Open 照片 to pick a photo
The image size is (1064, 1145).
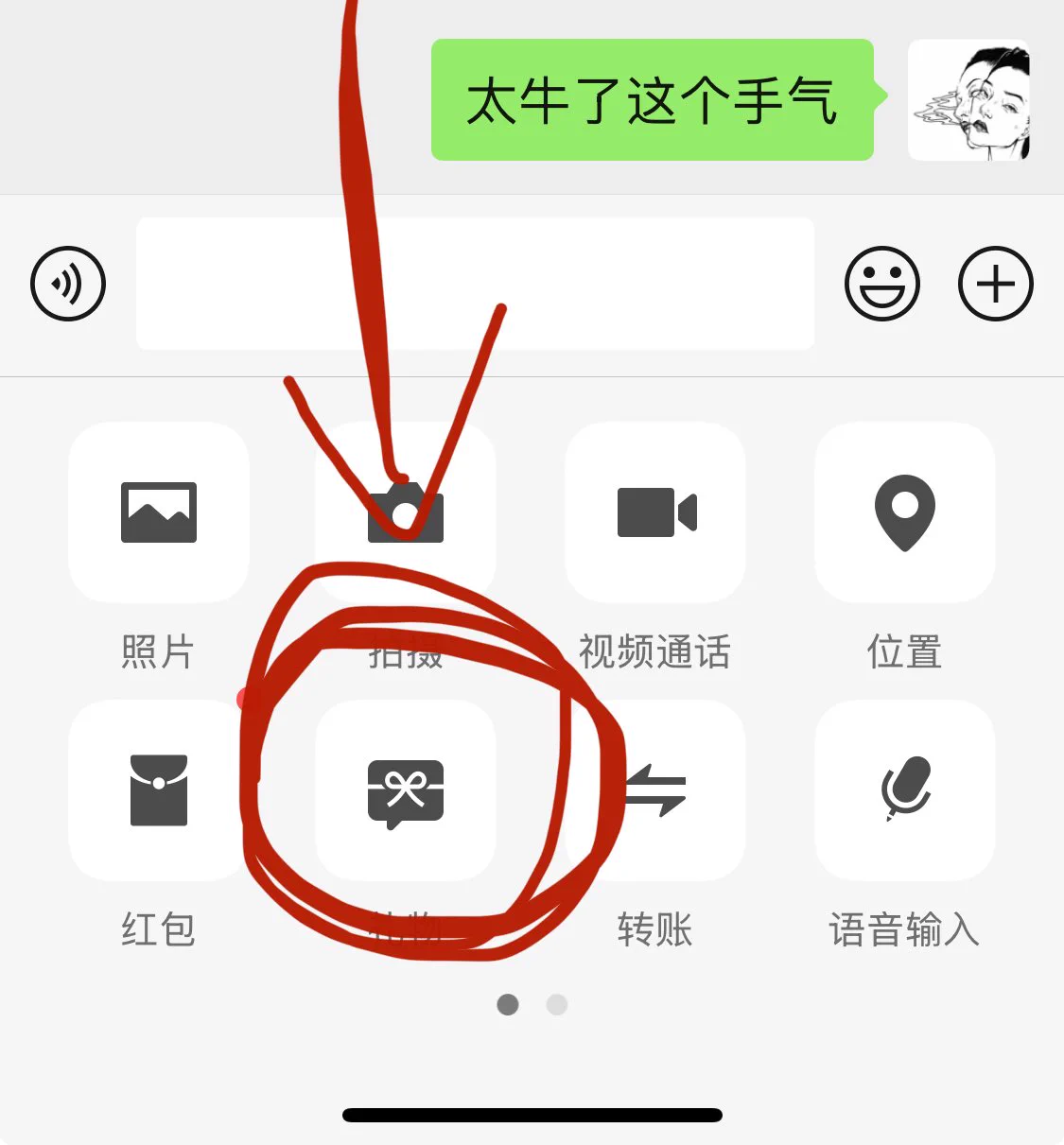(159, 512)
